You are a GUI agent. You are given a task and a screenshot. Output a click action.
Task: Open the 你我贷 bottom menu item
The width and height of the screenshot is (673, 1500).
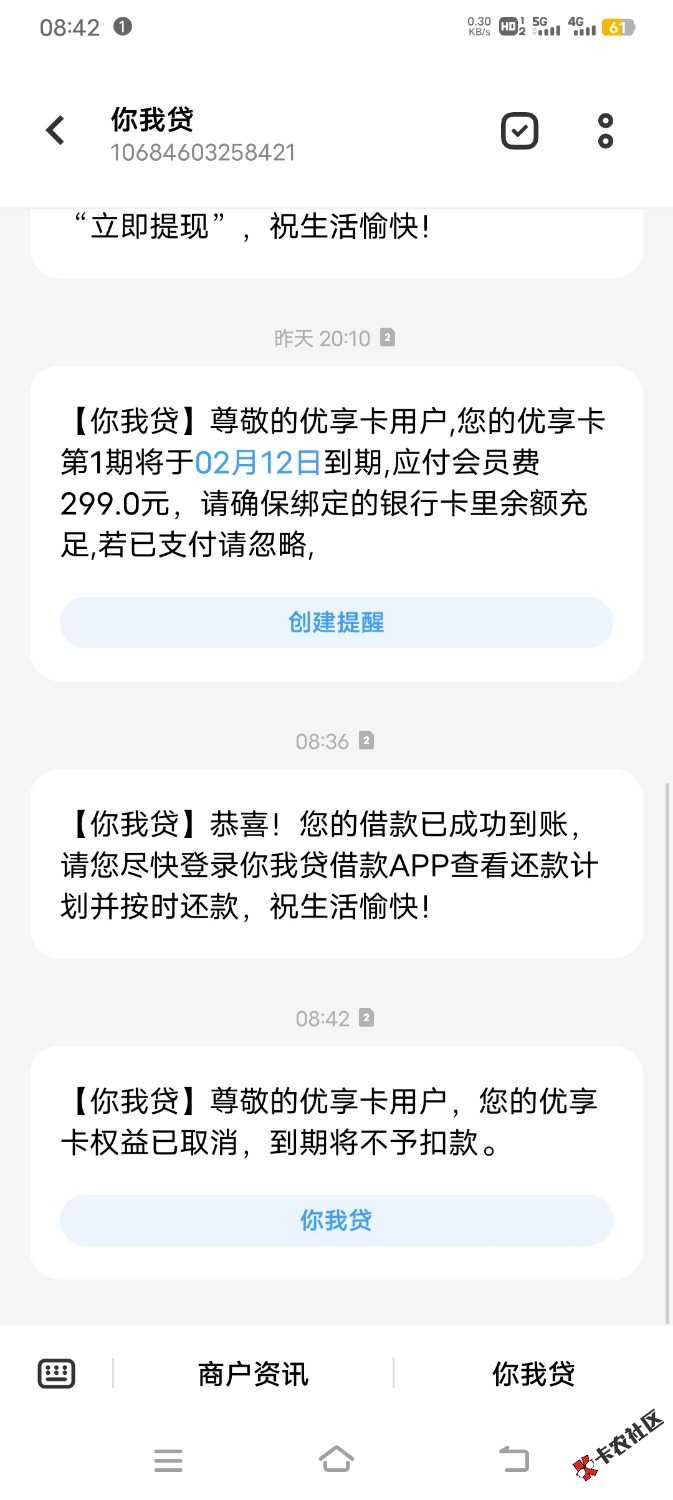533,1375
